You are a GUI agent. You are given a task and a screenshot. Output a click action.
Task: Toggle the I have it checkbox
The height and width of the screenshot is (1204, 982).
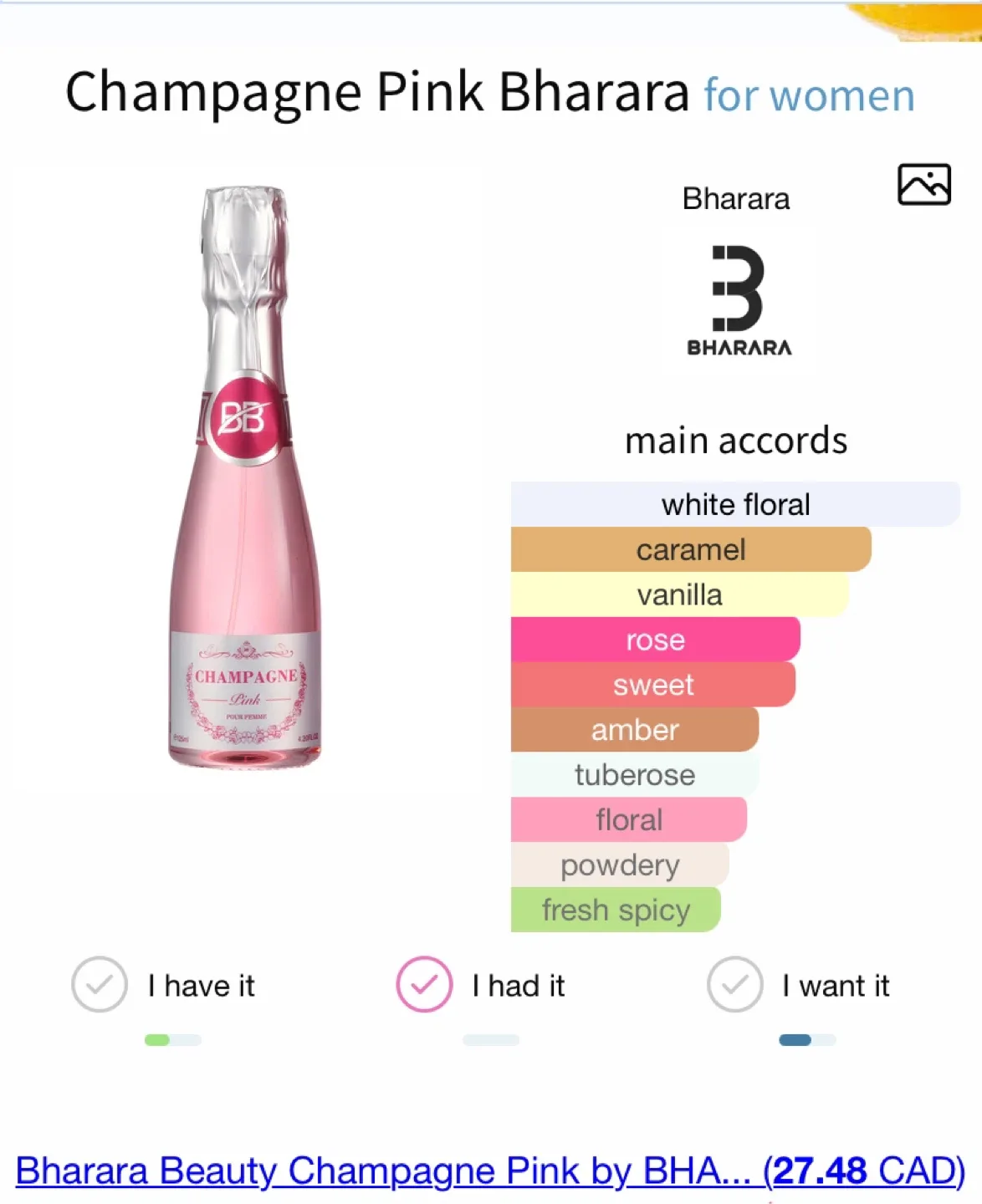click(99, 985)
